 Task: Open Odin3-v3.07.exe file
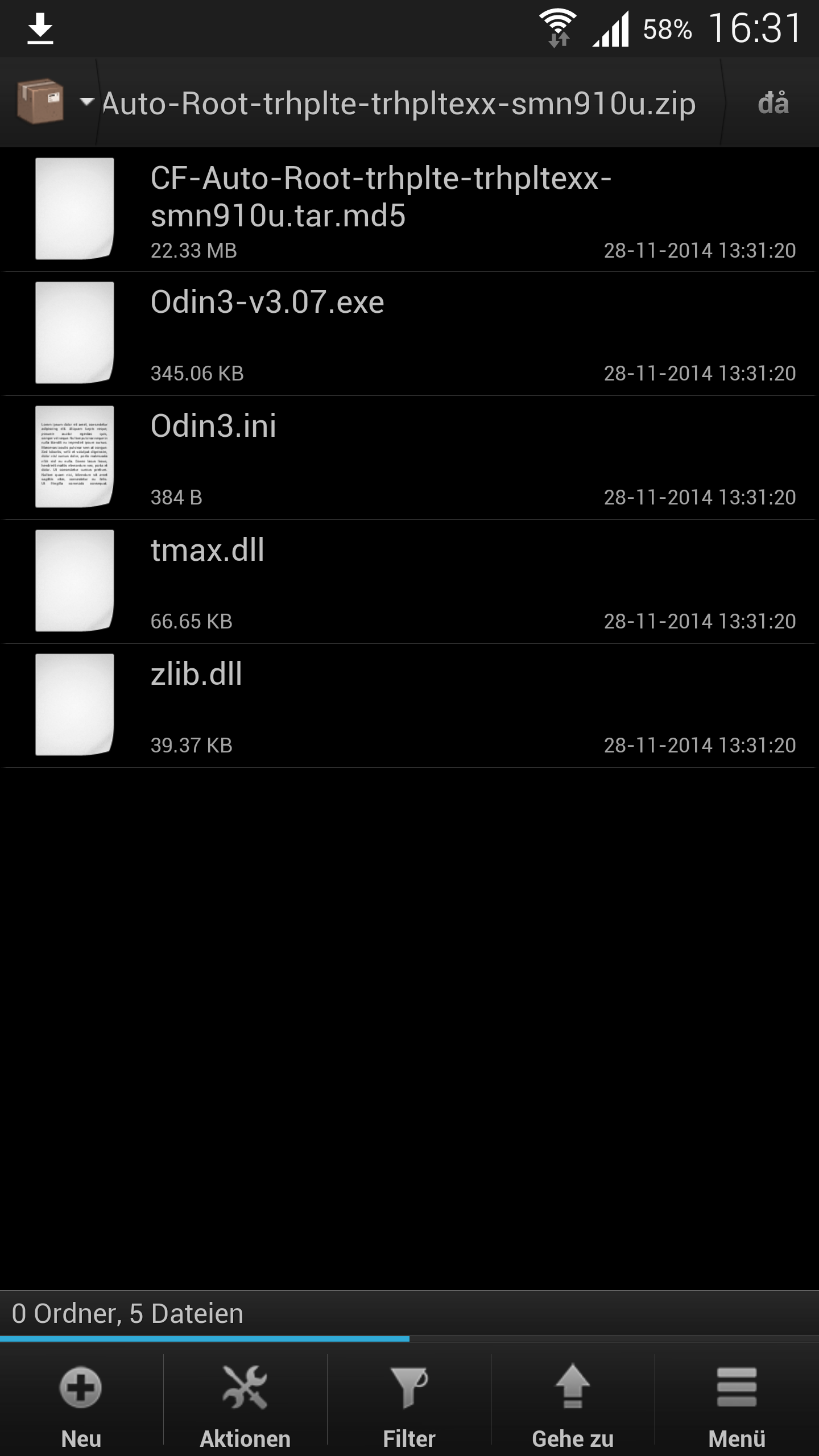409,333
